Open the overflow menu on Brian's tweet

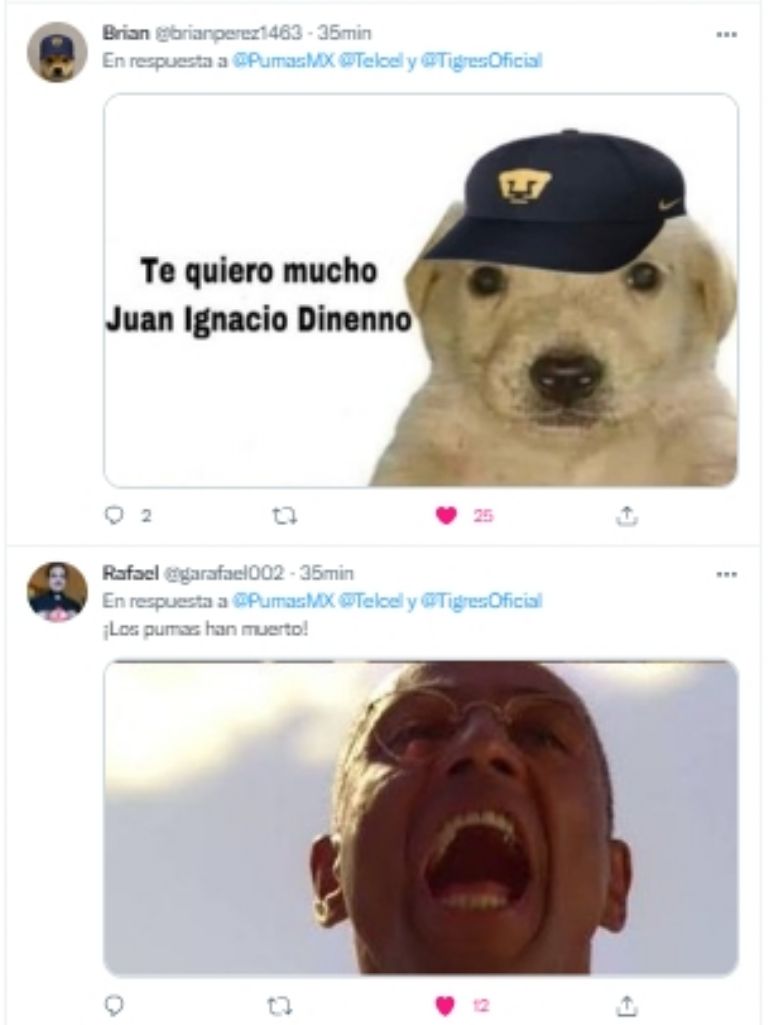tap(727, 33)
